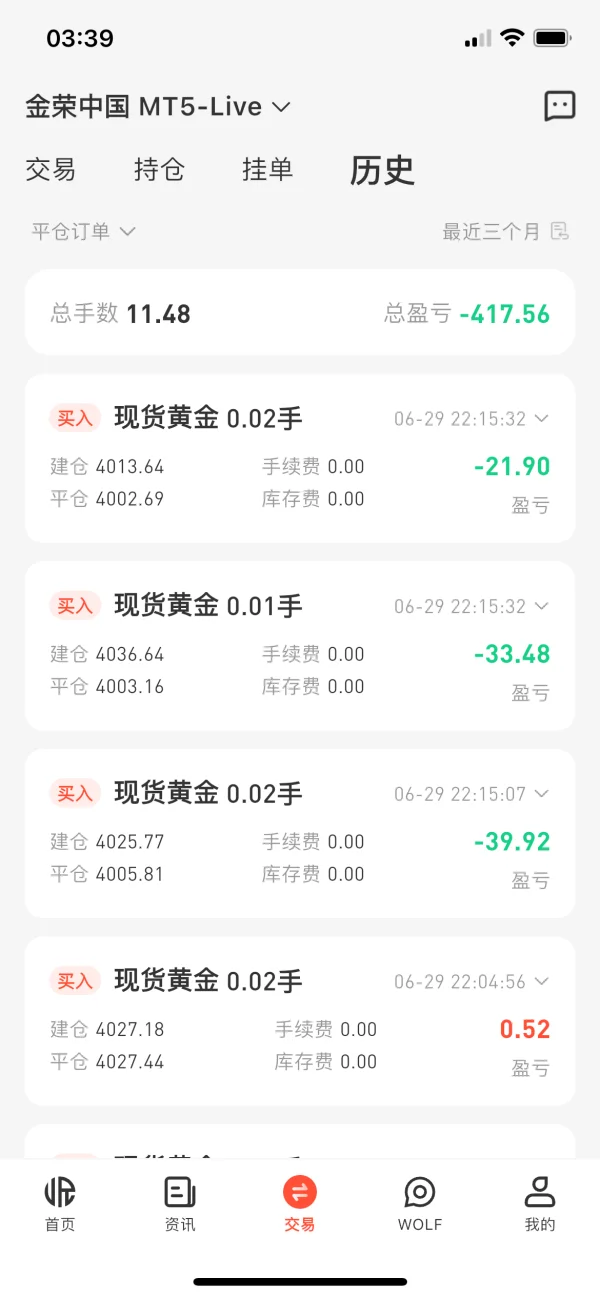Switch to the 交易 top tab
Viewport: 600px width, 1298px height.
point(51,169)
